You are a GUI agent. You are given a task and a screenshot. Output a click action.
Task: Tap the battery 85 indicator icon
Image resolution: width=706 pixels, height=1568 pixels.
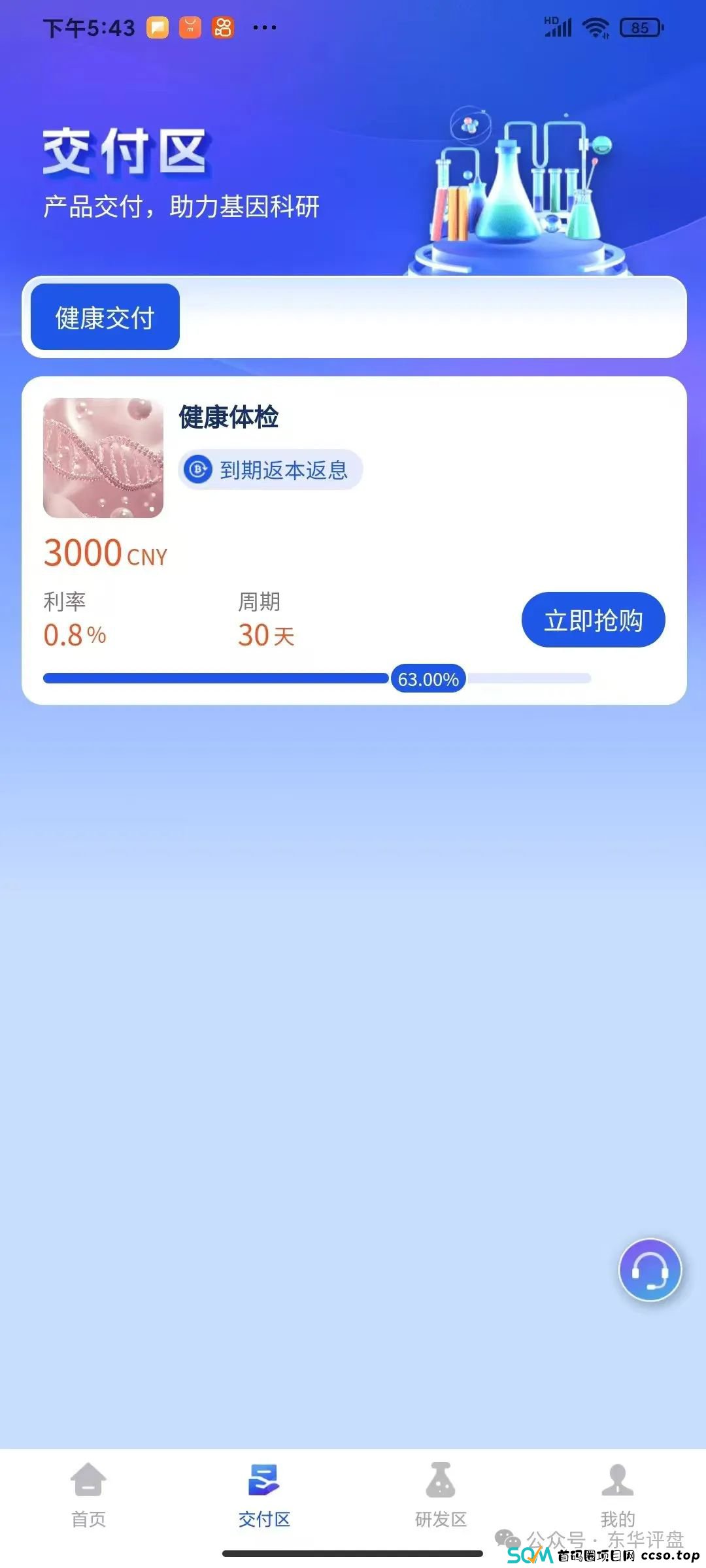(x=643, y=27)
